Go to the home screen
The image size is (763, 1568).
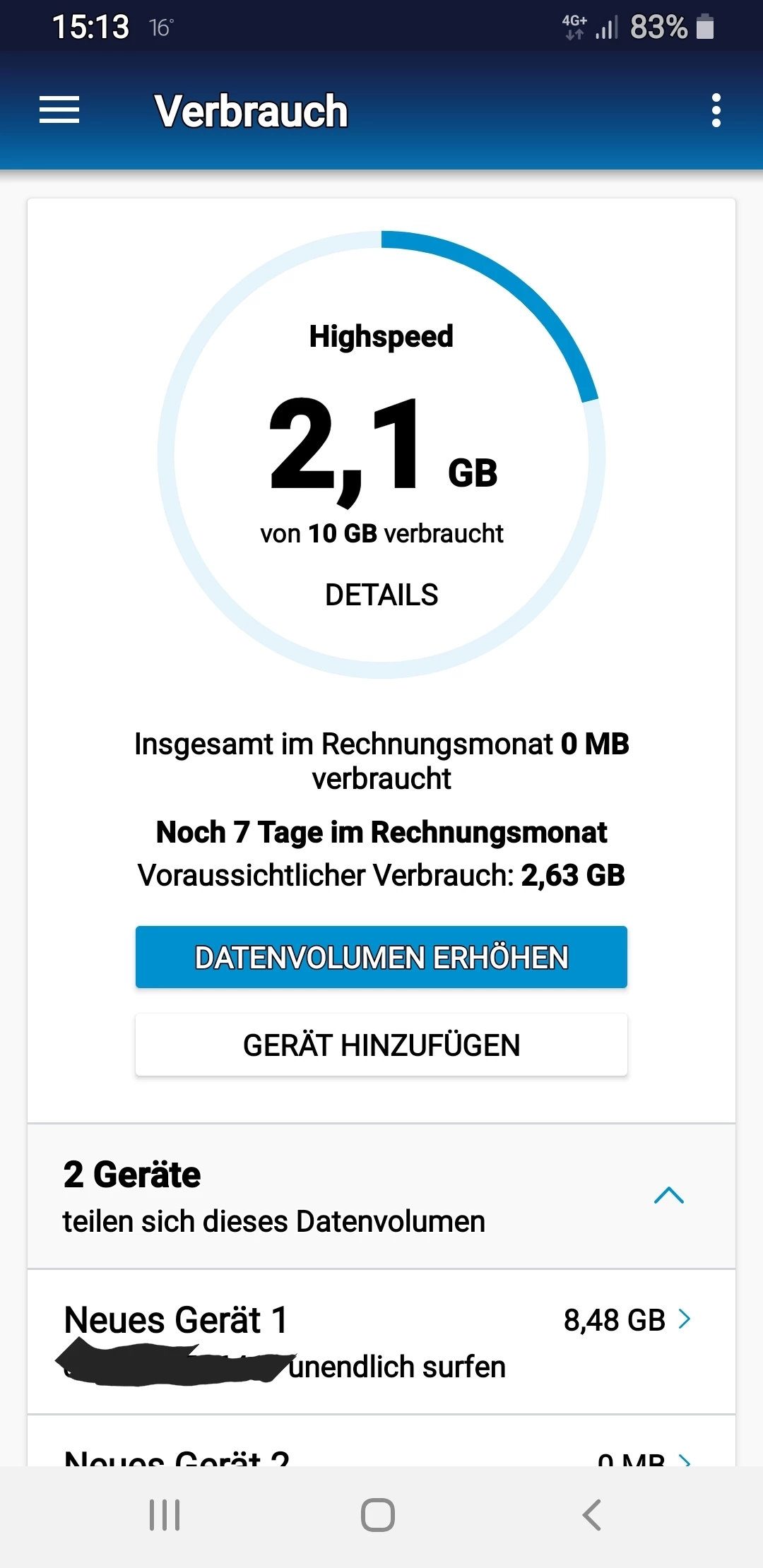point(378,1515)
